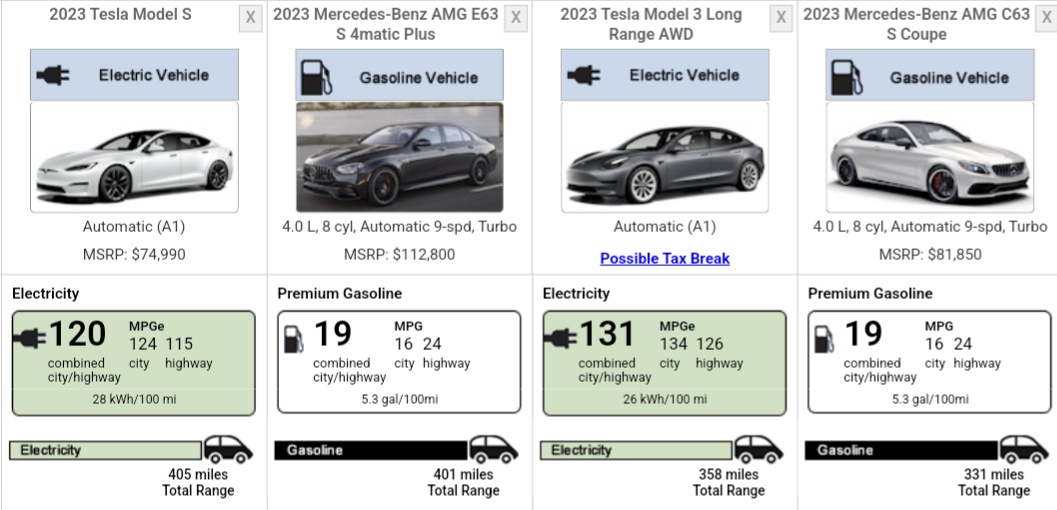This screenshot has height=510, width=1057.
Task: Close the Tesla Model 3 Long Range column
Action: click(781, 18)
